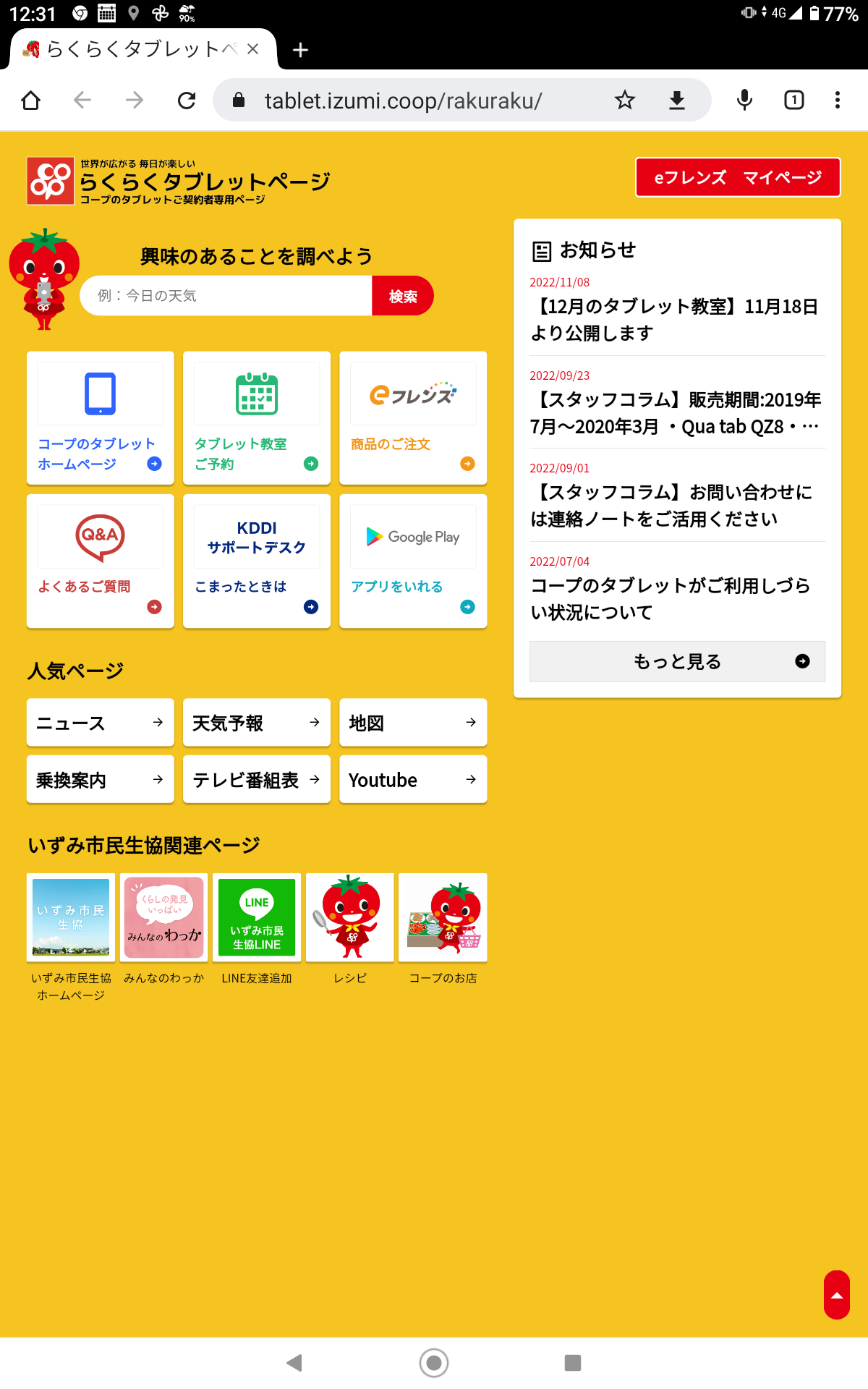
Task: Tap the red 検索 button
Action: 403,296
